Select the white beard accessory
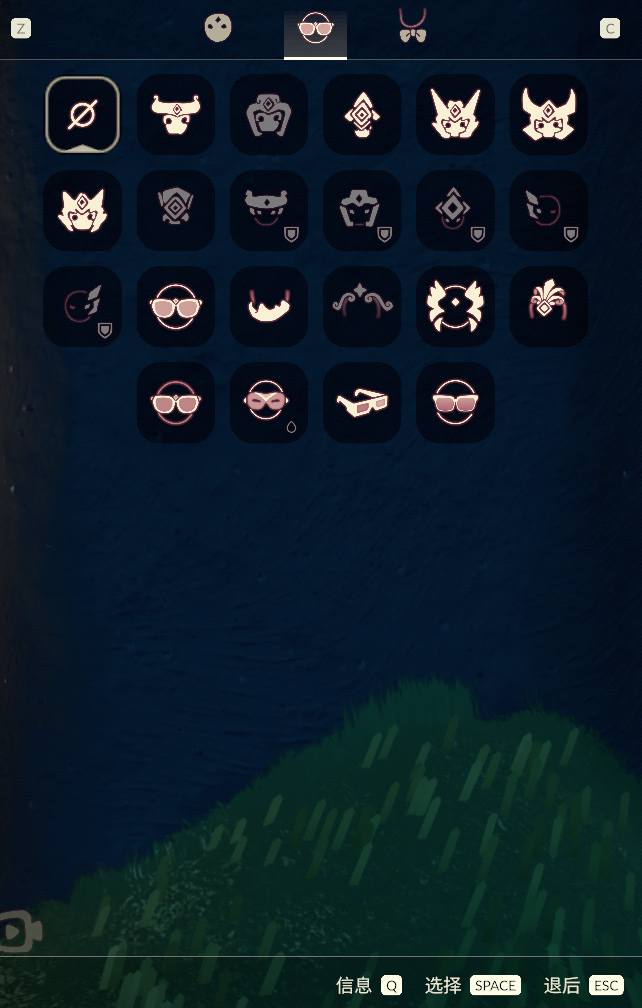This screenshot has height=1008, width=642. 268,307
